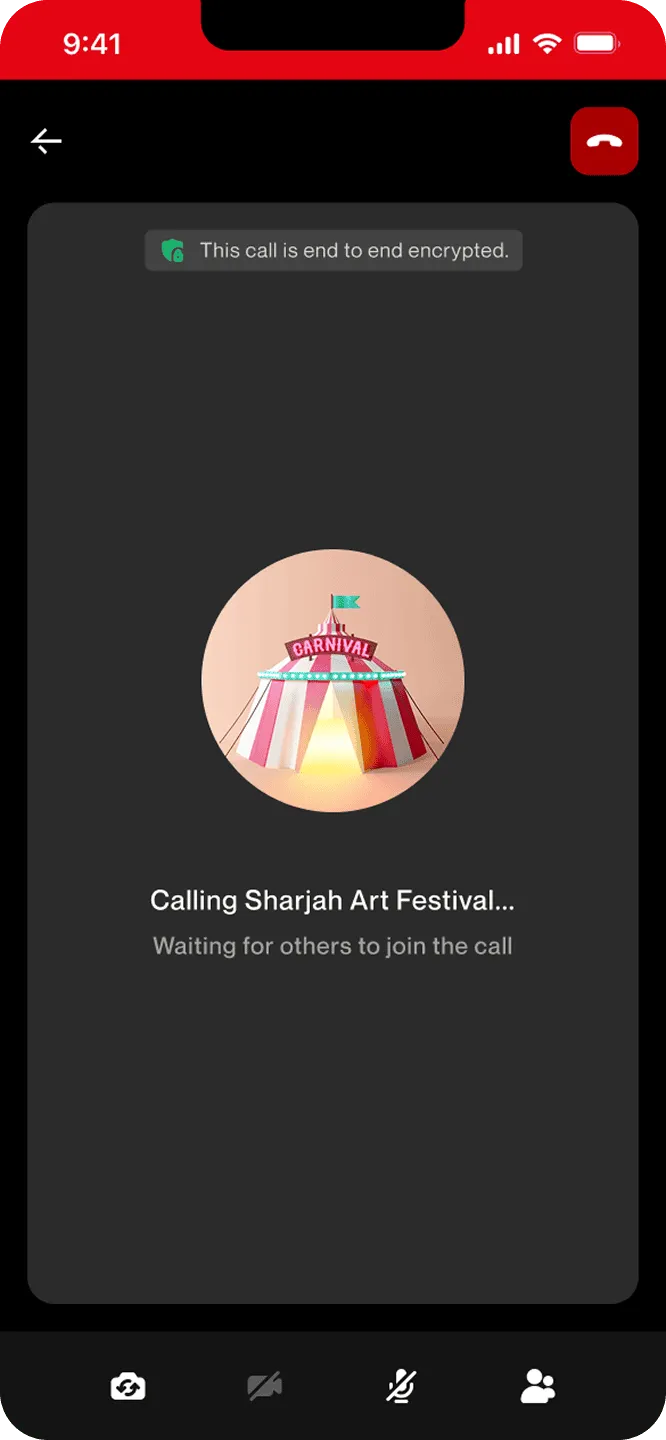This screenshot has height=1440, width=666.
Task: View call participants
Action: pos(538,1387)
